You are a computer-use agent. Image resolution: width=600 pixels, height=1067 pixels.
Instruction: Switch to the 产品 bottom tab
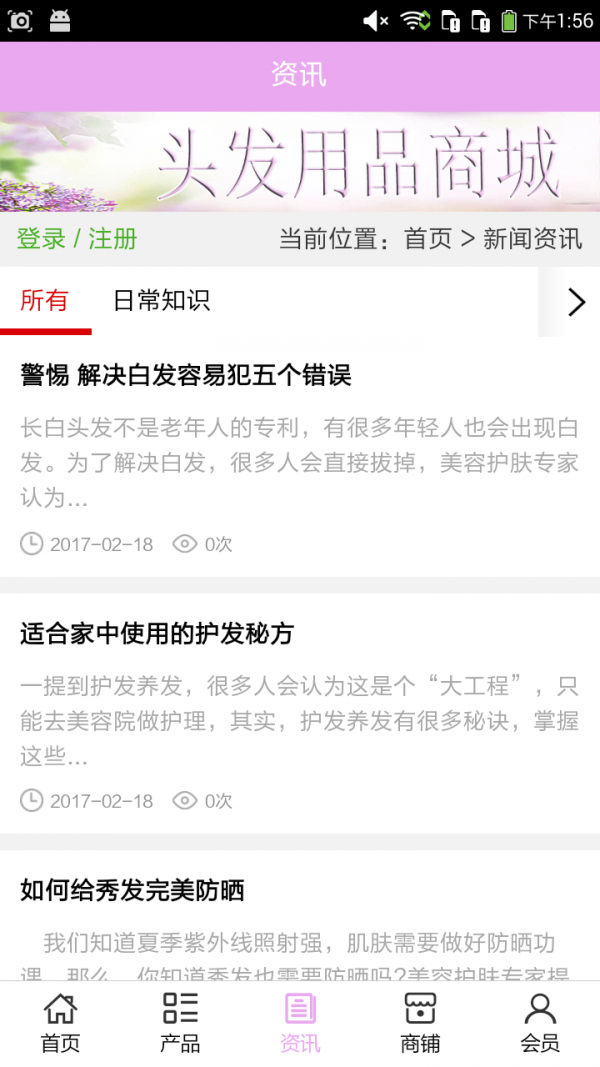[x=180, y=1023]
